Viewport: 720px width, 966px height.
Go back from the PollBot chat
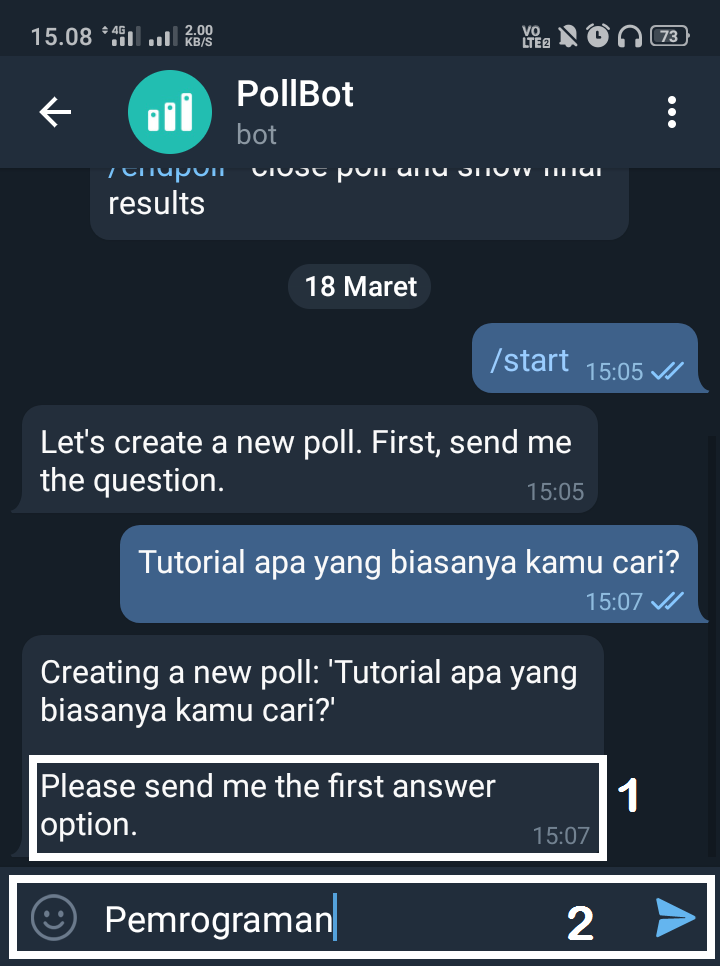55,112
